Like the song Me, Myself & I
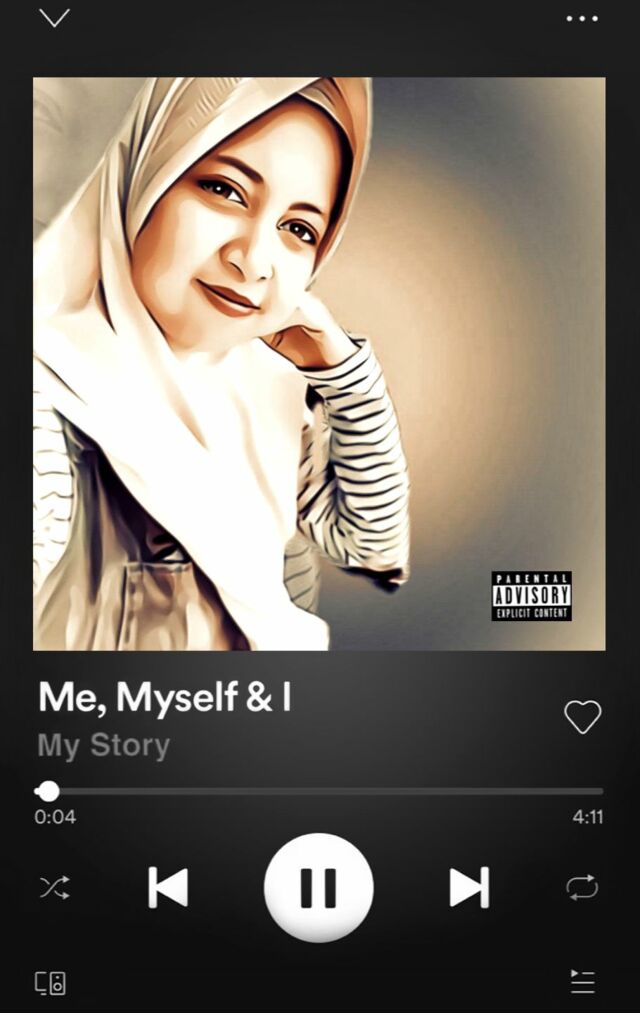Screen dimensions: 640x1013 (x=582, y=716)
